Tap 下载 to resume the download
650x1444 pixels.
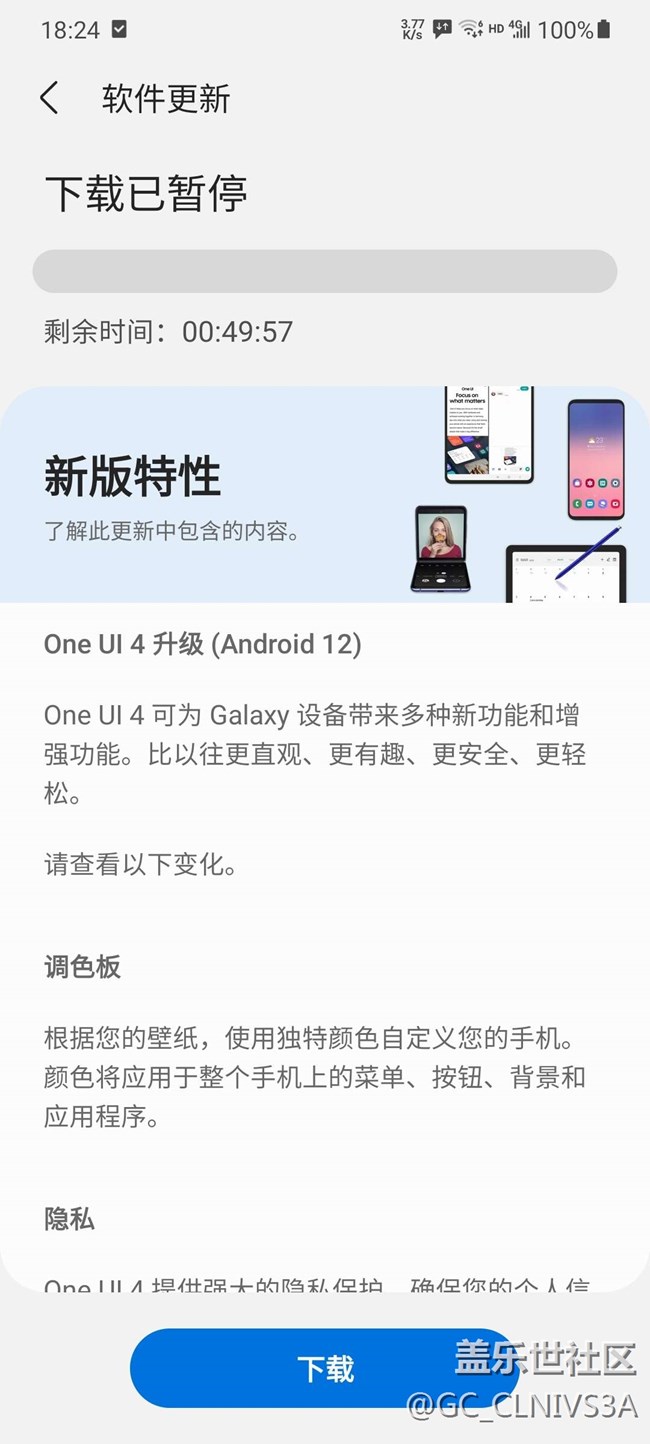tap(325, 1368)
